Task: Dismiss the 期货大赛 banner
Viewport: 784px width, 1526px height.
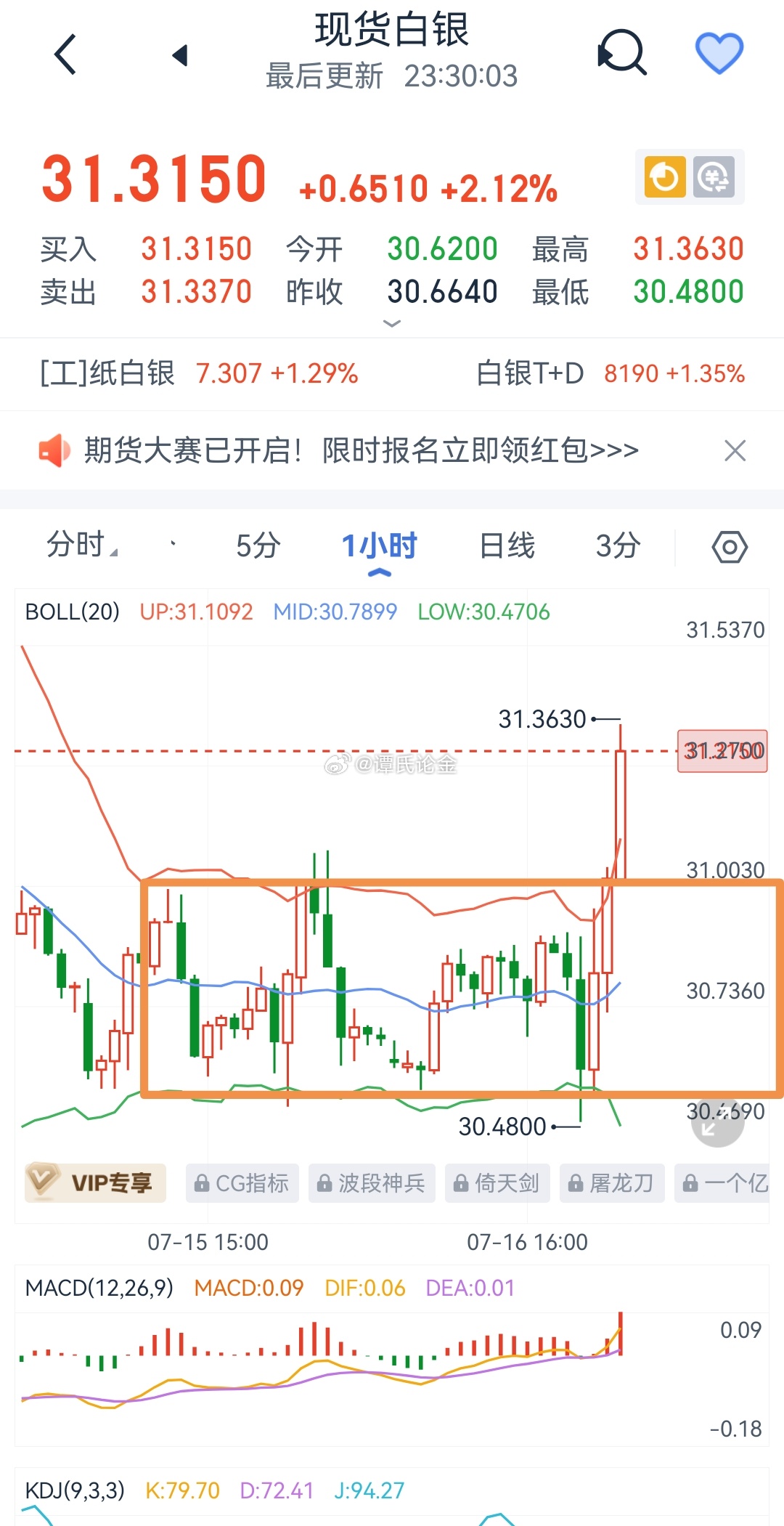Action: [735, 450]
